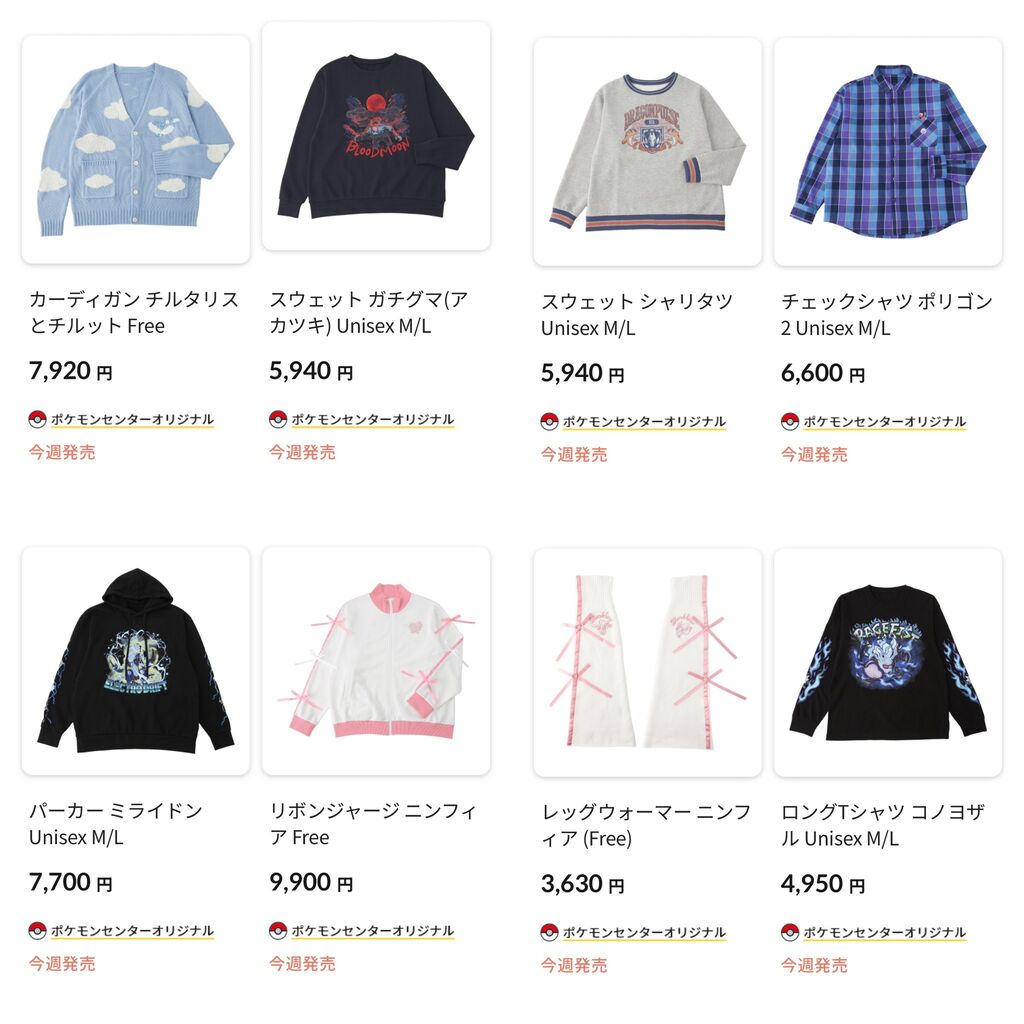View the Sylveon ribbon jersey jacket

point(376,661)
